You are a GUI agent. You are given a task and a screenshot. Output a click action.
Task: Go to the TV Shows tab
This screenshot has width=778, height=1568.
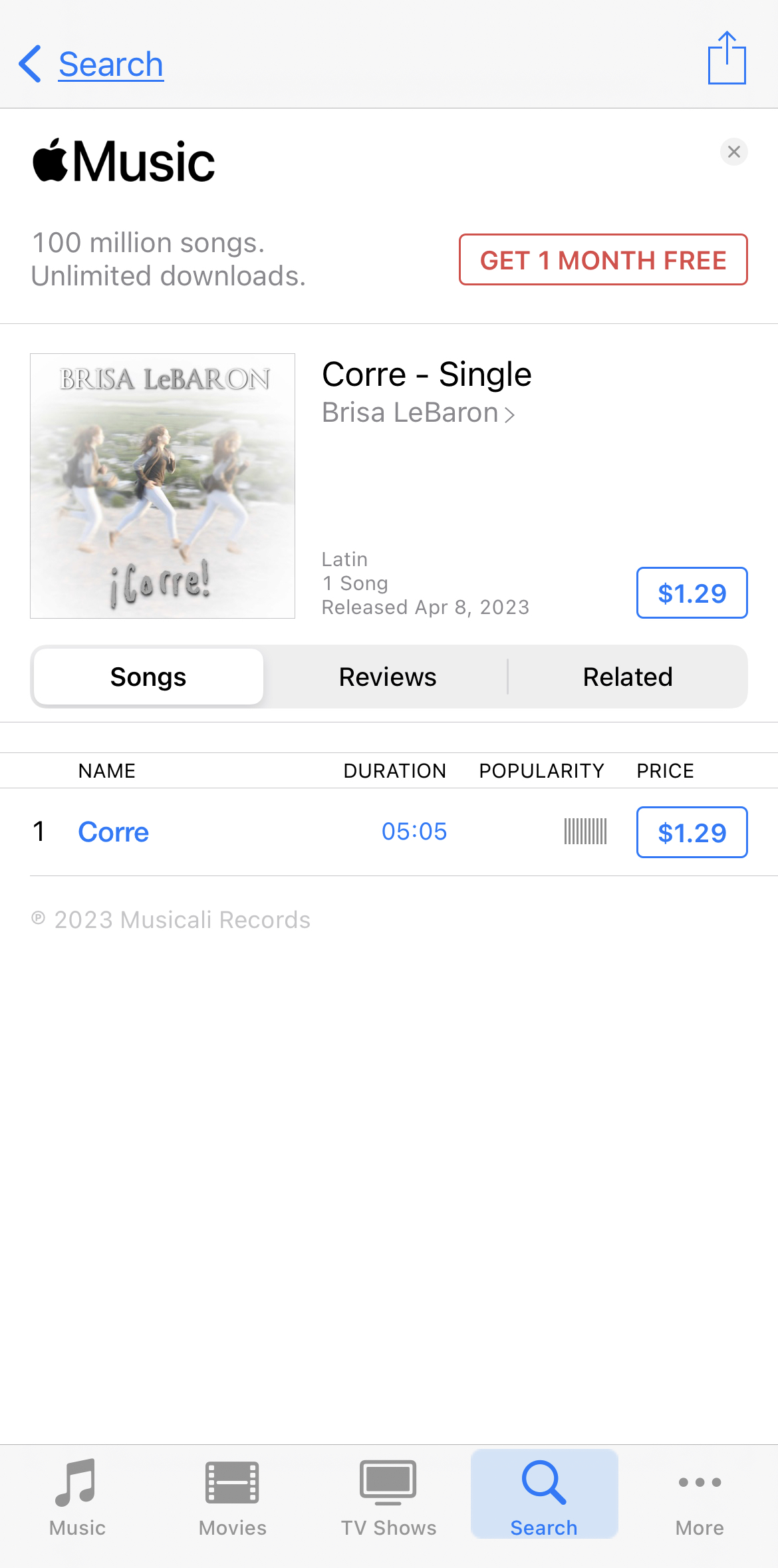tap(388, 1497)
